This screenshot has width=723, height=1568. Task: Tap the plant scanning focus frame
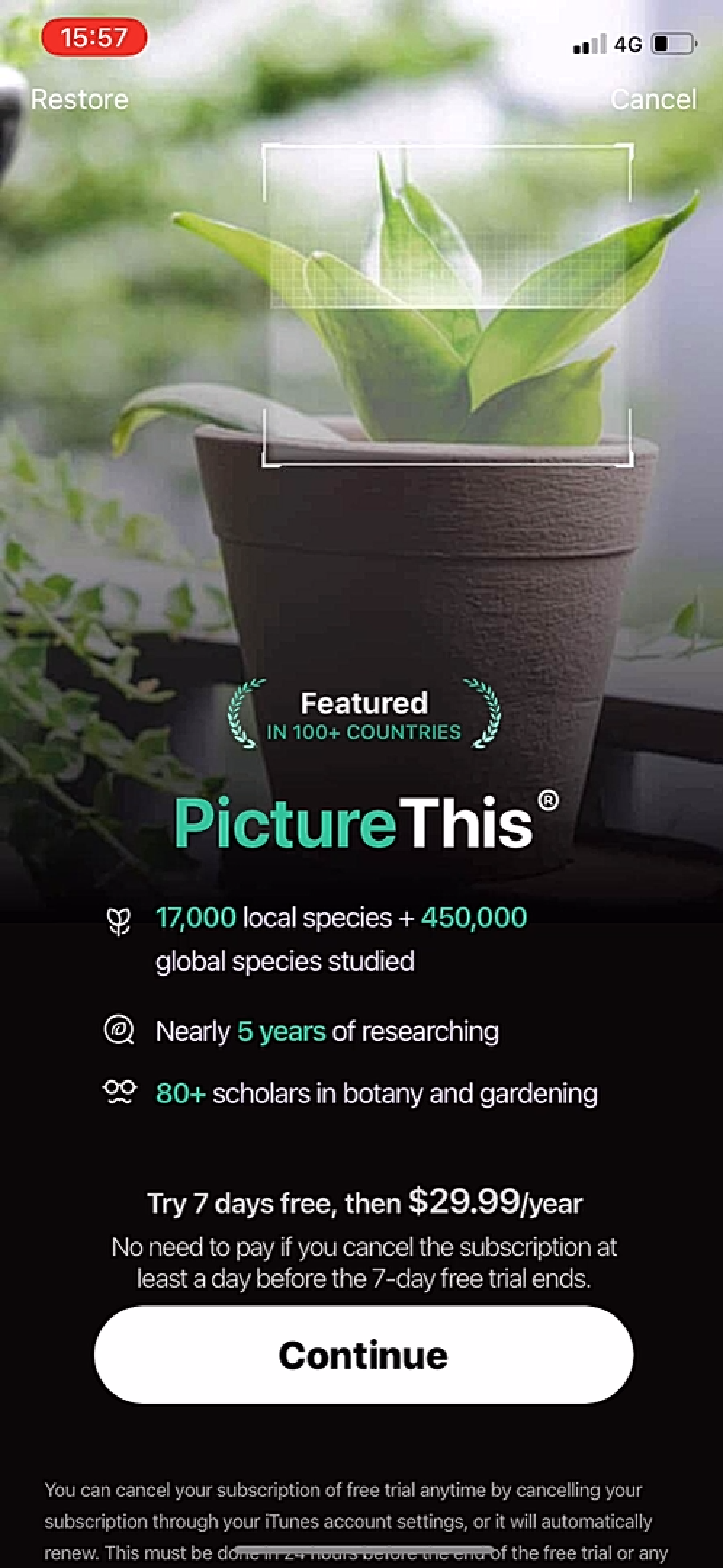point(450,305)
